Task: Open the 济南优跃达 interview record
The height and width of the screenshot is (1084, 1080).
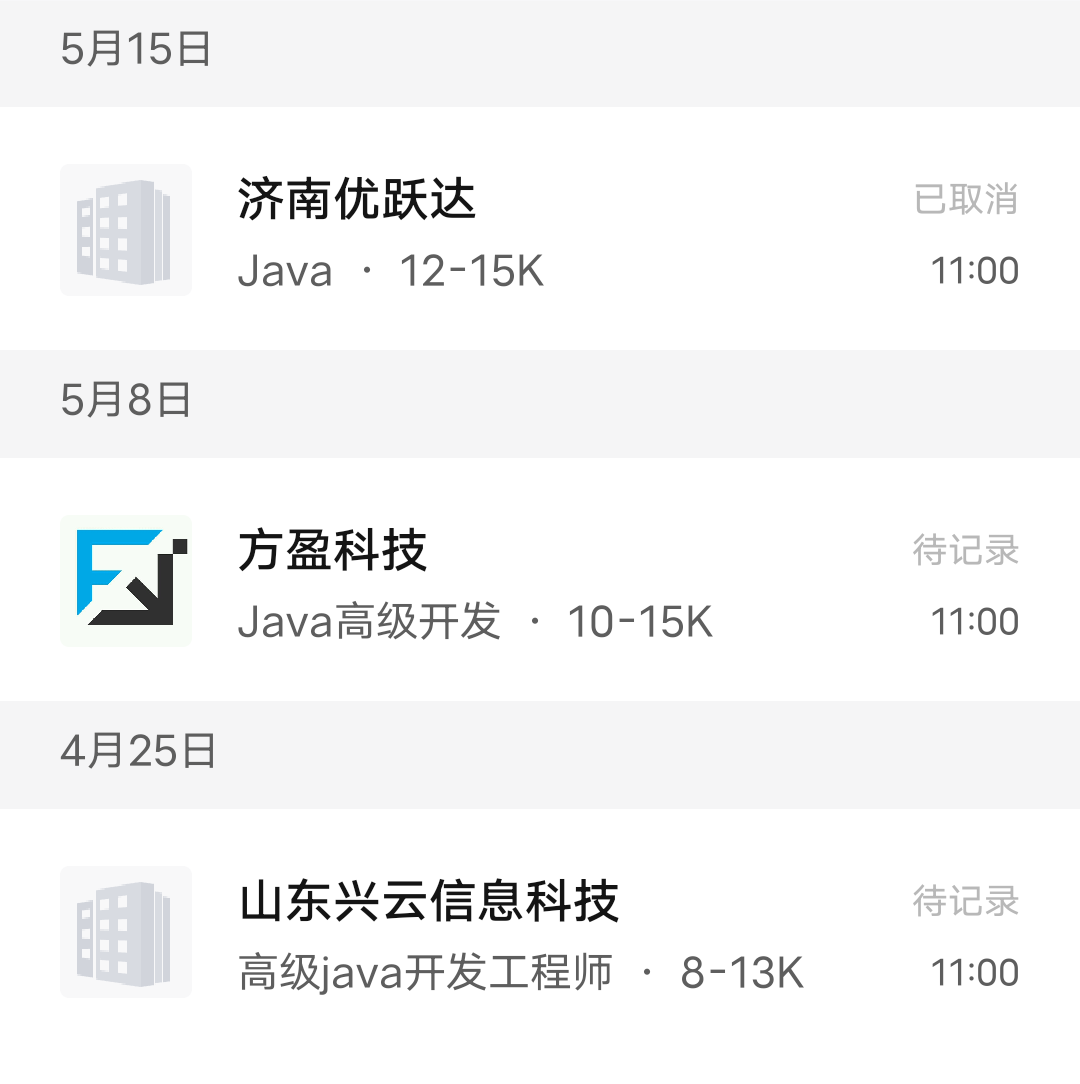Action: 540,230
